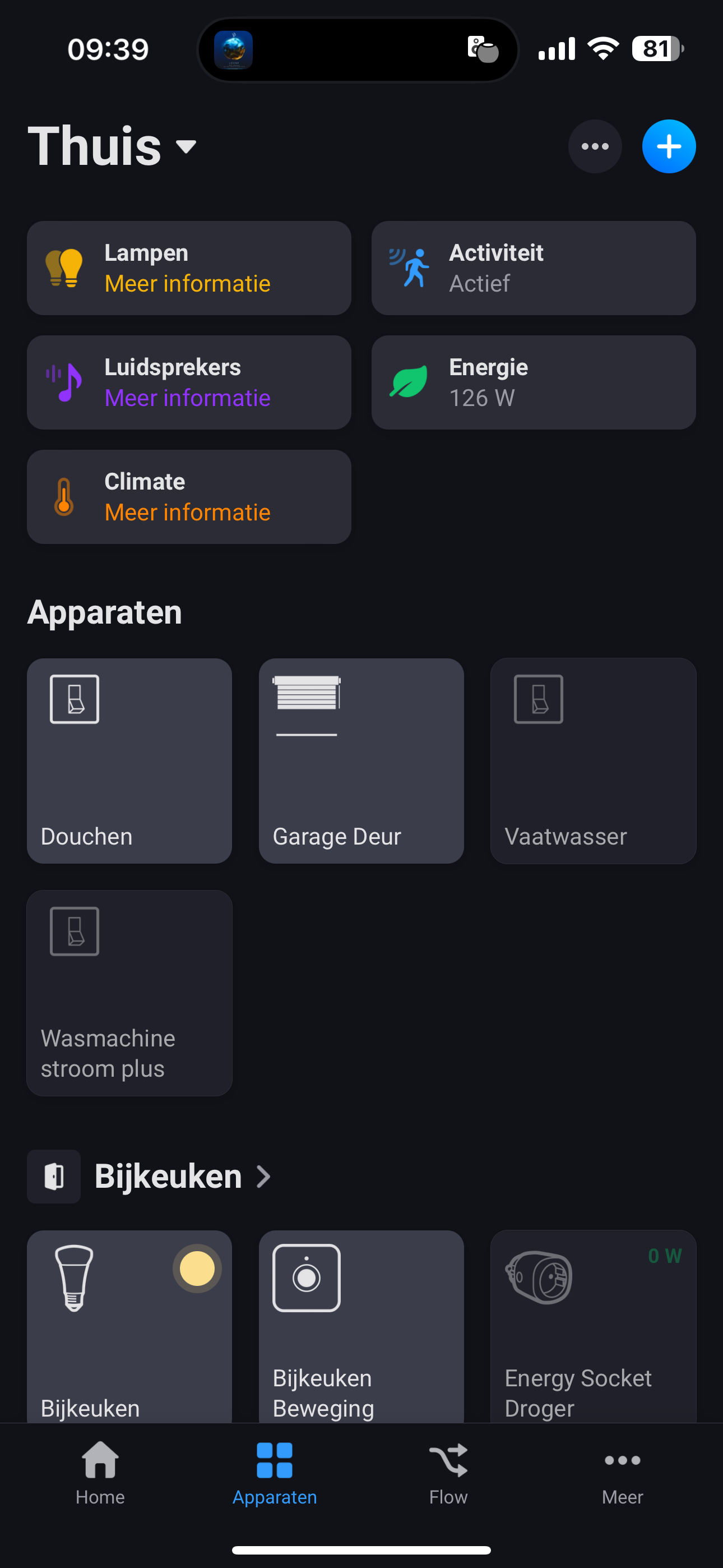723x1568 pixels.
Task: Open the Thuis home dropdown
Action: pos(113,146)
